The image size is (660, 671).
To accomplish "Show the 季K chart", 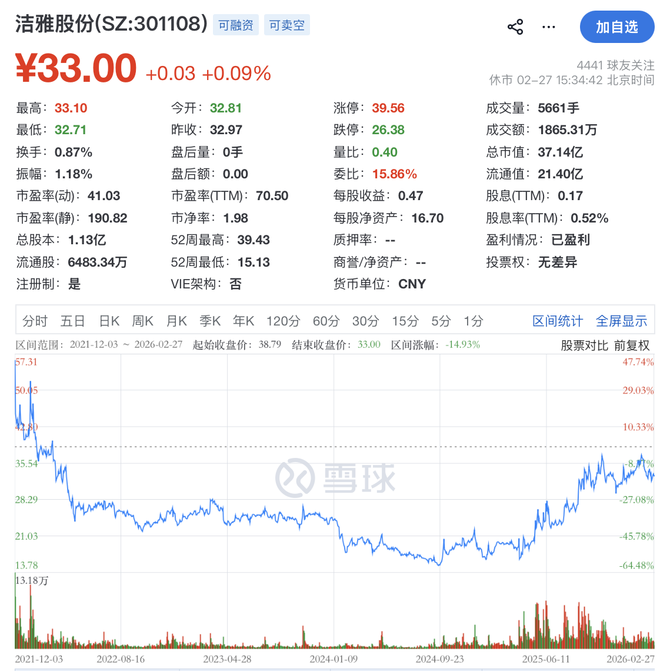I will click(210, 321).
